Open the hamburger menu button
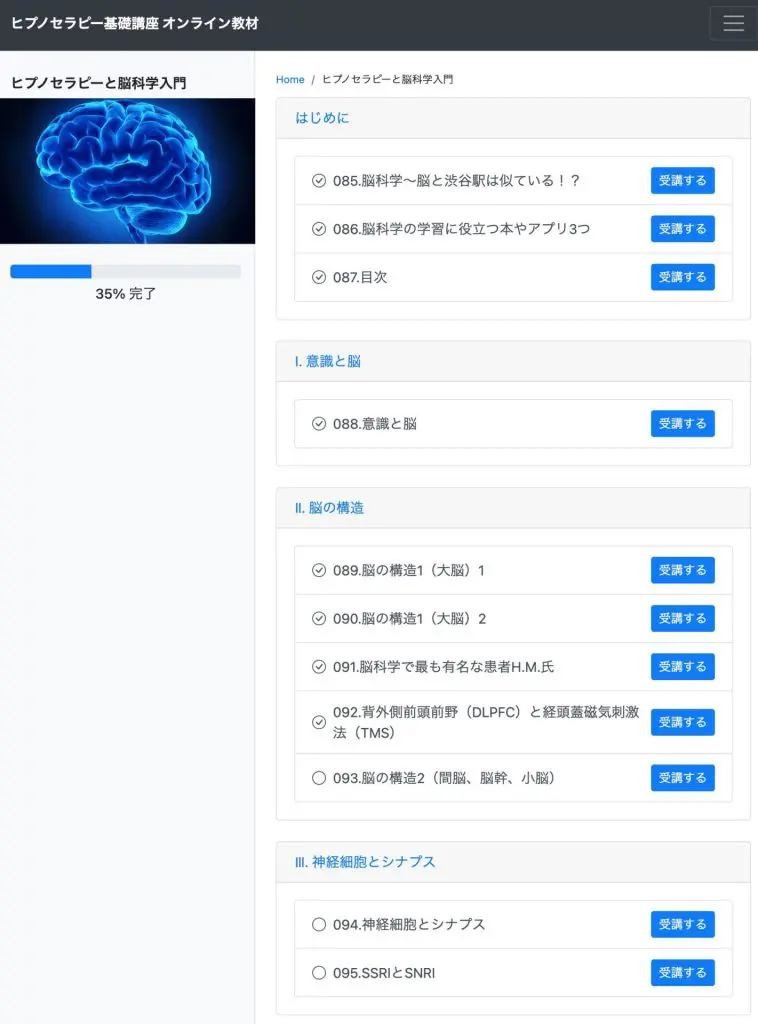This screenshot has width=758, height=1024. 733,24
